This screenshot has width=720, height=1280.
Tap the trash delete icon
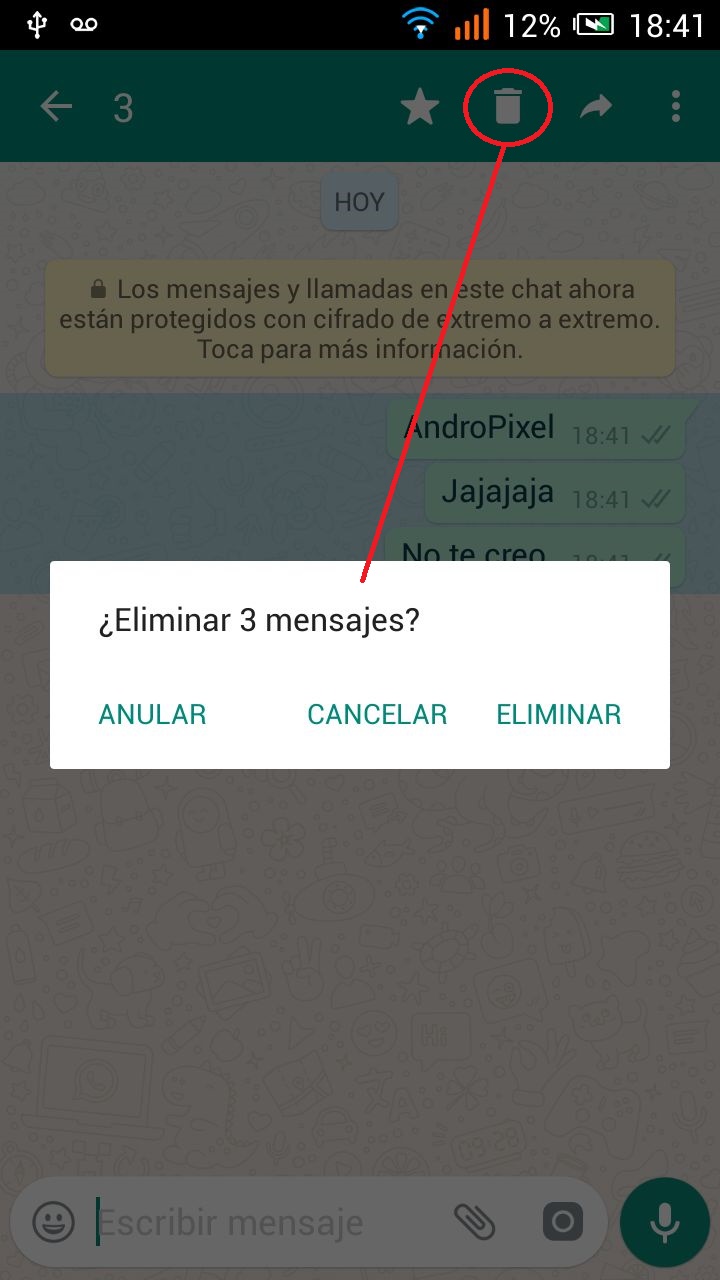[508, 106]
